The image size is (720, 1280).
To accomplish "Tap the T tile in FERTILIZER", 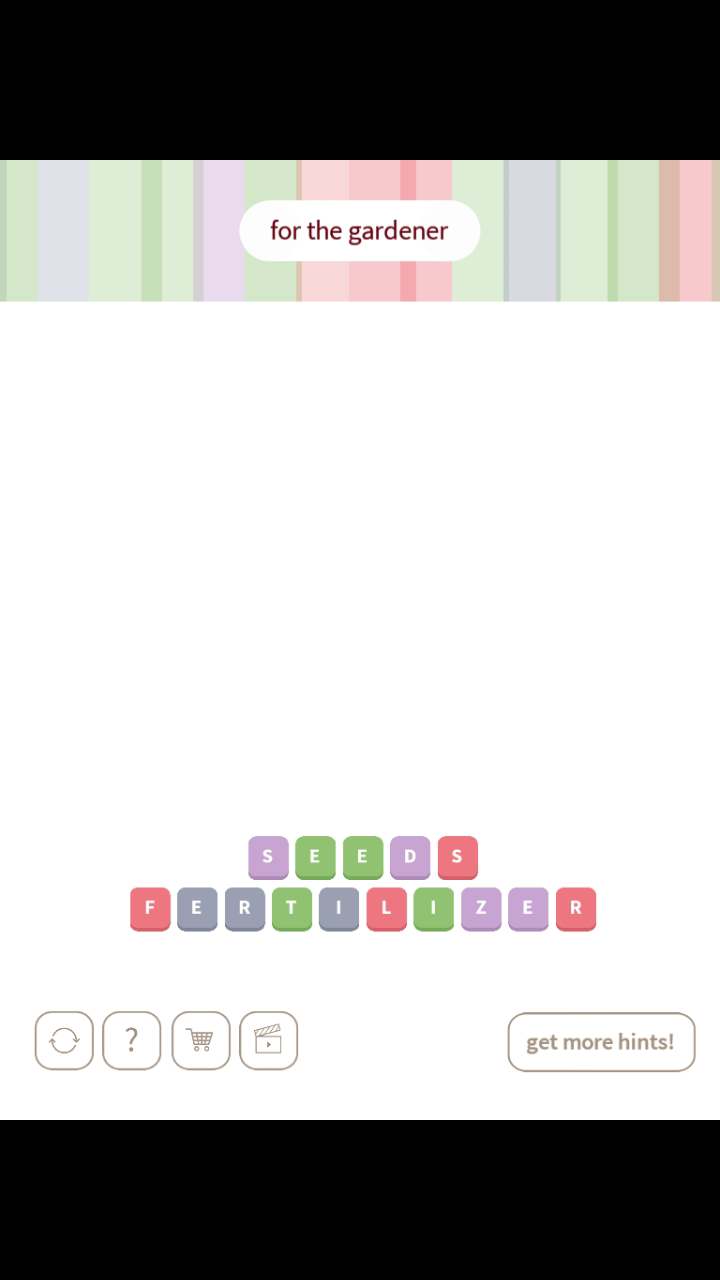I will tap(292, 908).
